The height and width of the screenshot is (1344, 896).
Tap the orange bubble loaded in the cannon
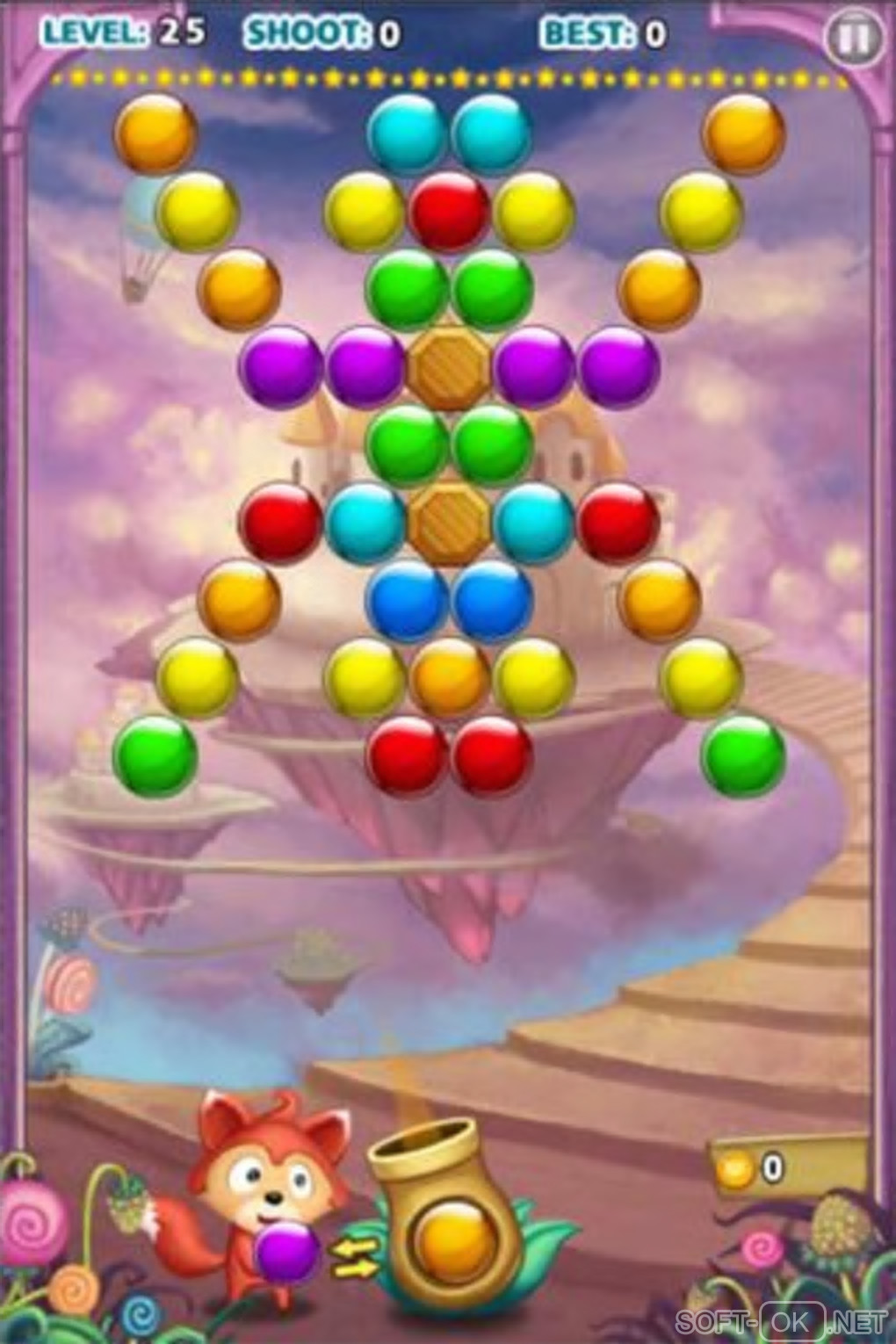tap(453, 1240)
